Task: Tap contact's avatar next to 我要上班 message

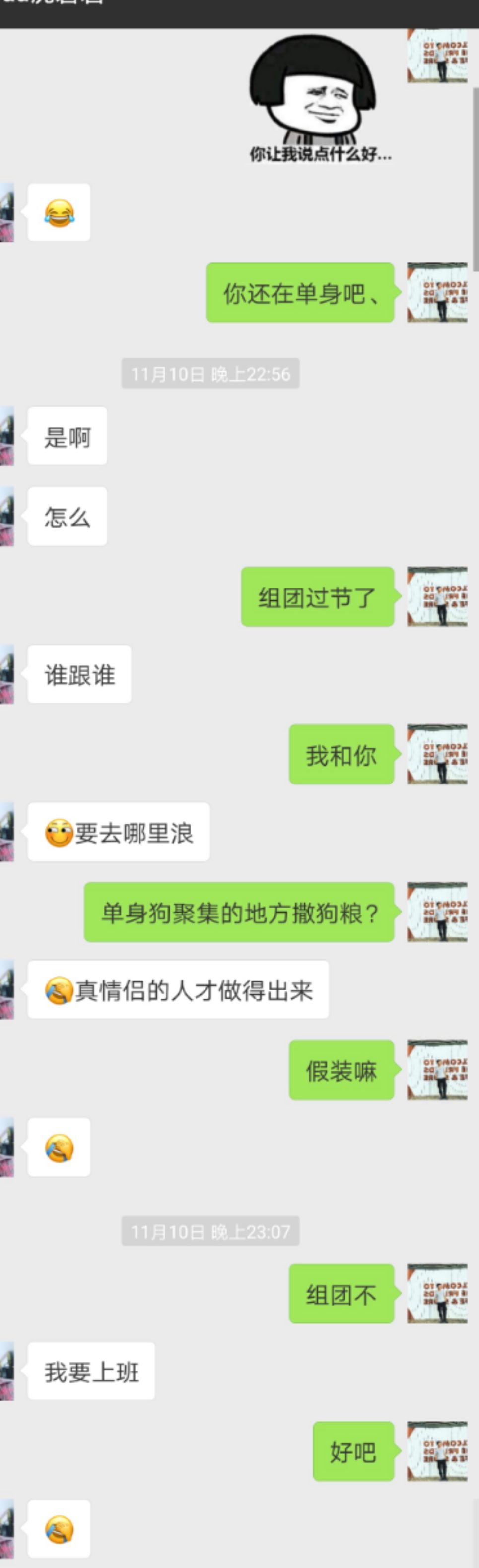Action: pos(6,1372)
